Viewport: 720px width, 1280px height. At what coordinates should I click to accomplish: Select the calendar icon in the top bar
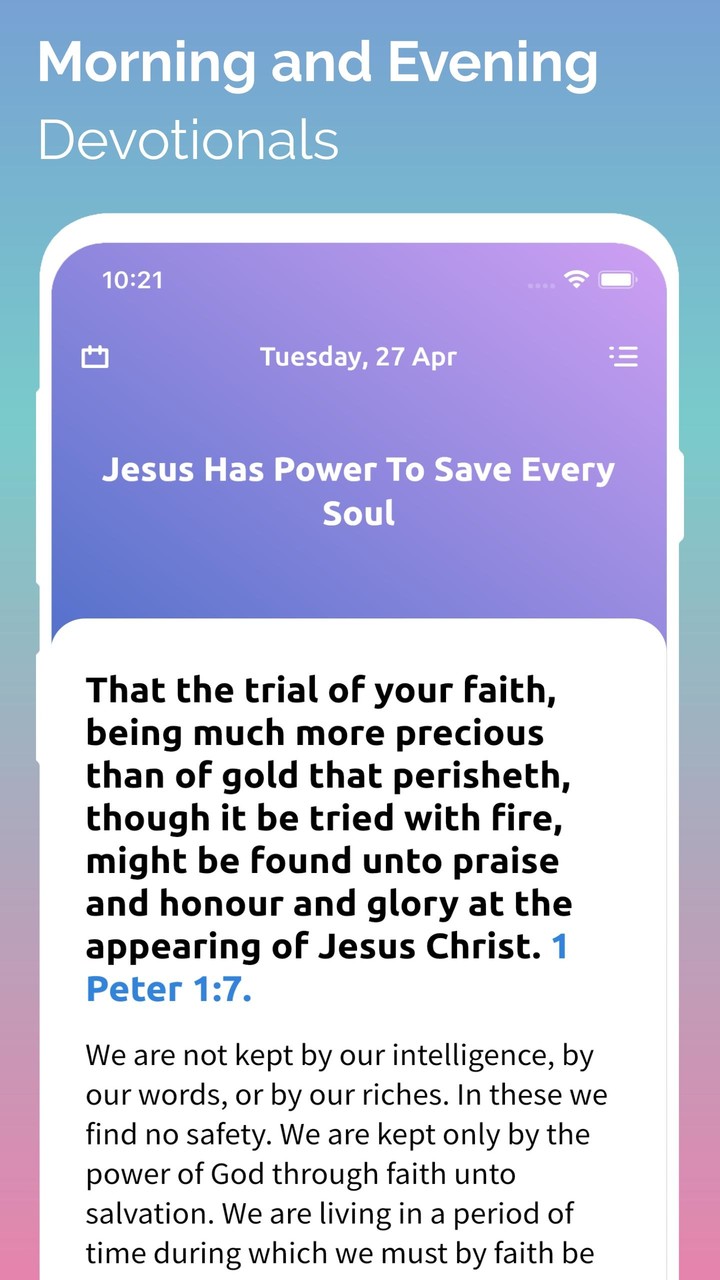[x=95, y=356]
